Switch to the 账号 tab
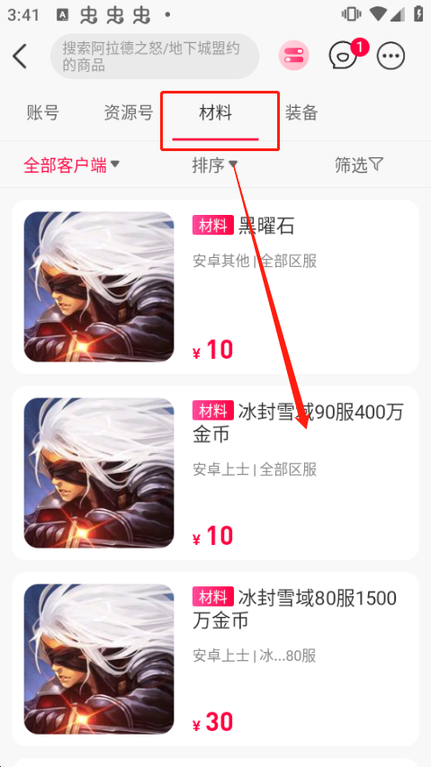Viewport: 431px width, 767px height. [43, 113]
